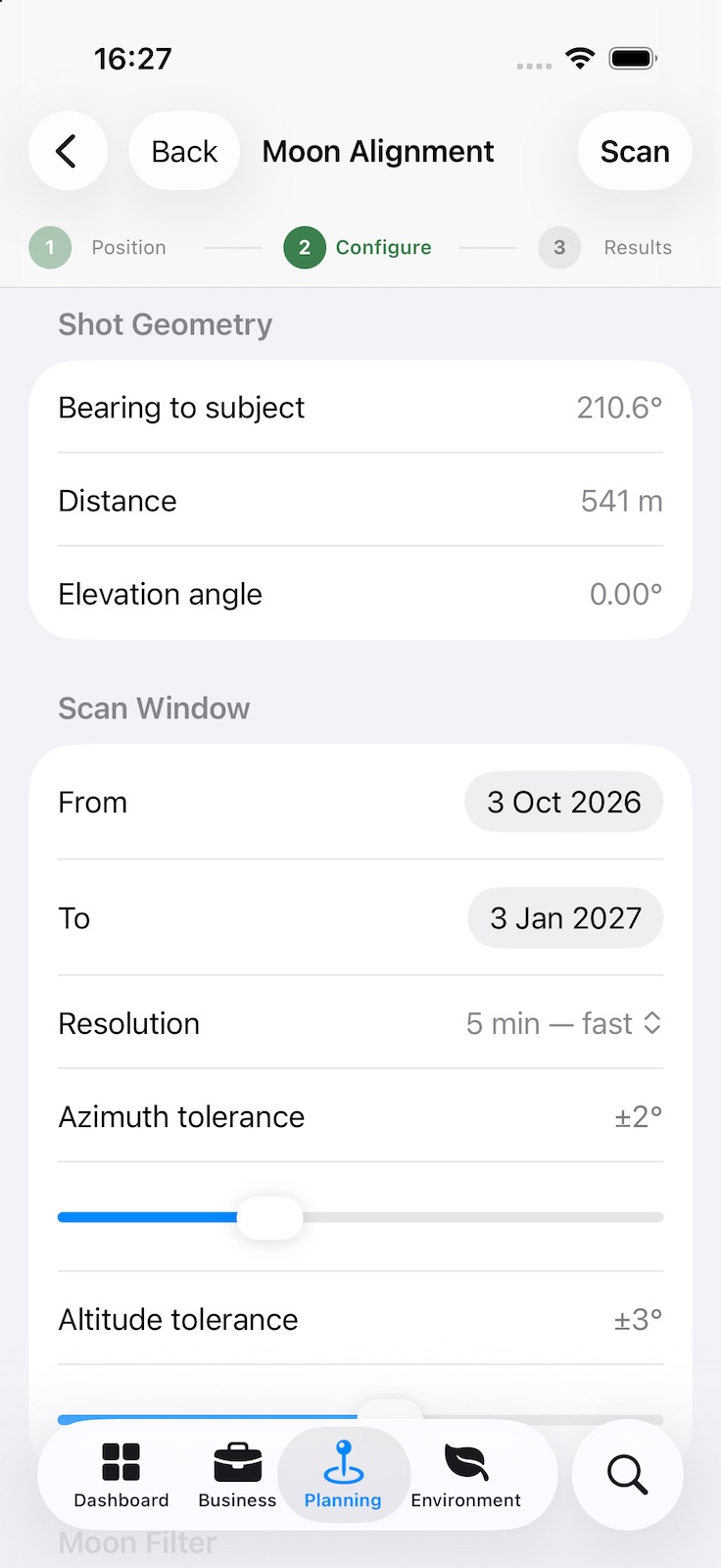Tap the Back button
The width and height of the screenshot is (721, 1568).
click(x=184, y=151)
